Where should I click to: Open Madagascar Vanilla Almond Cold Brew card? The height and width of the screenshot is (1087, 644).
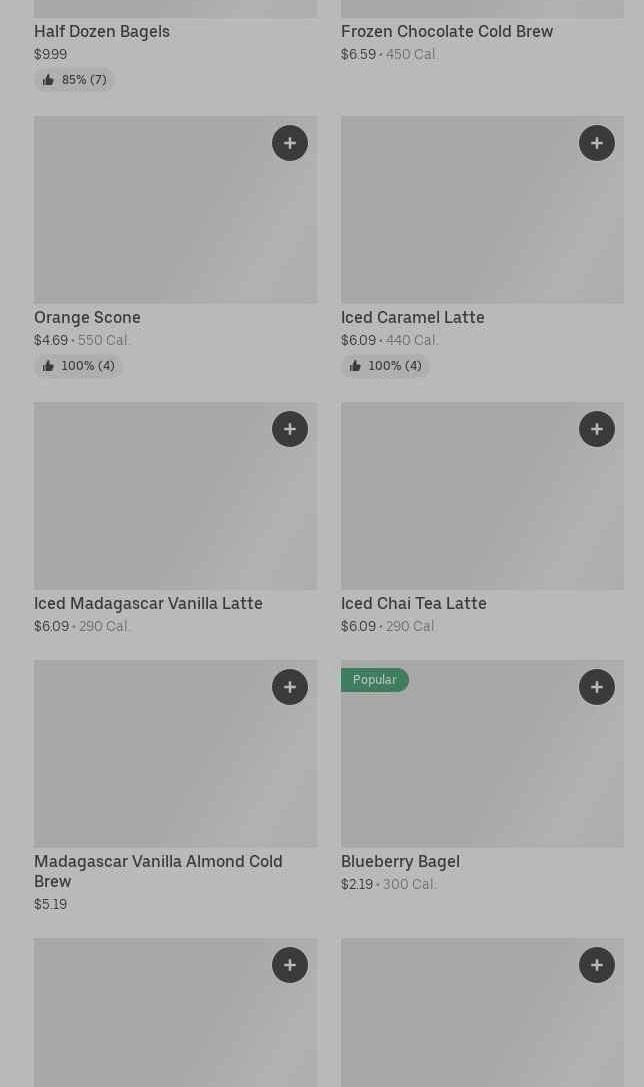(x=175, y=787)
